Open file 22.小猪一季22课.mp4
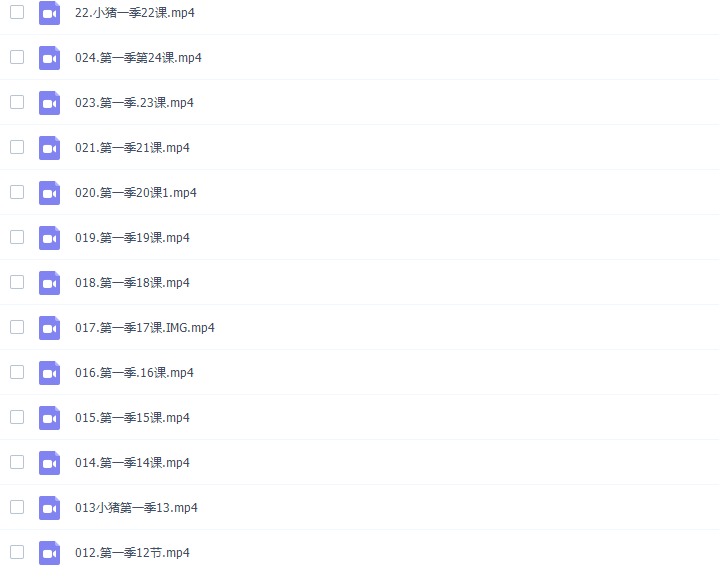The height and width of the screenshot is (573, 719). 131,13
